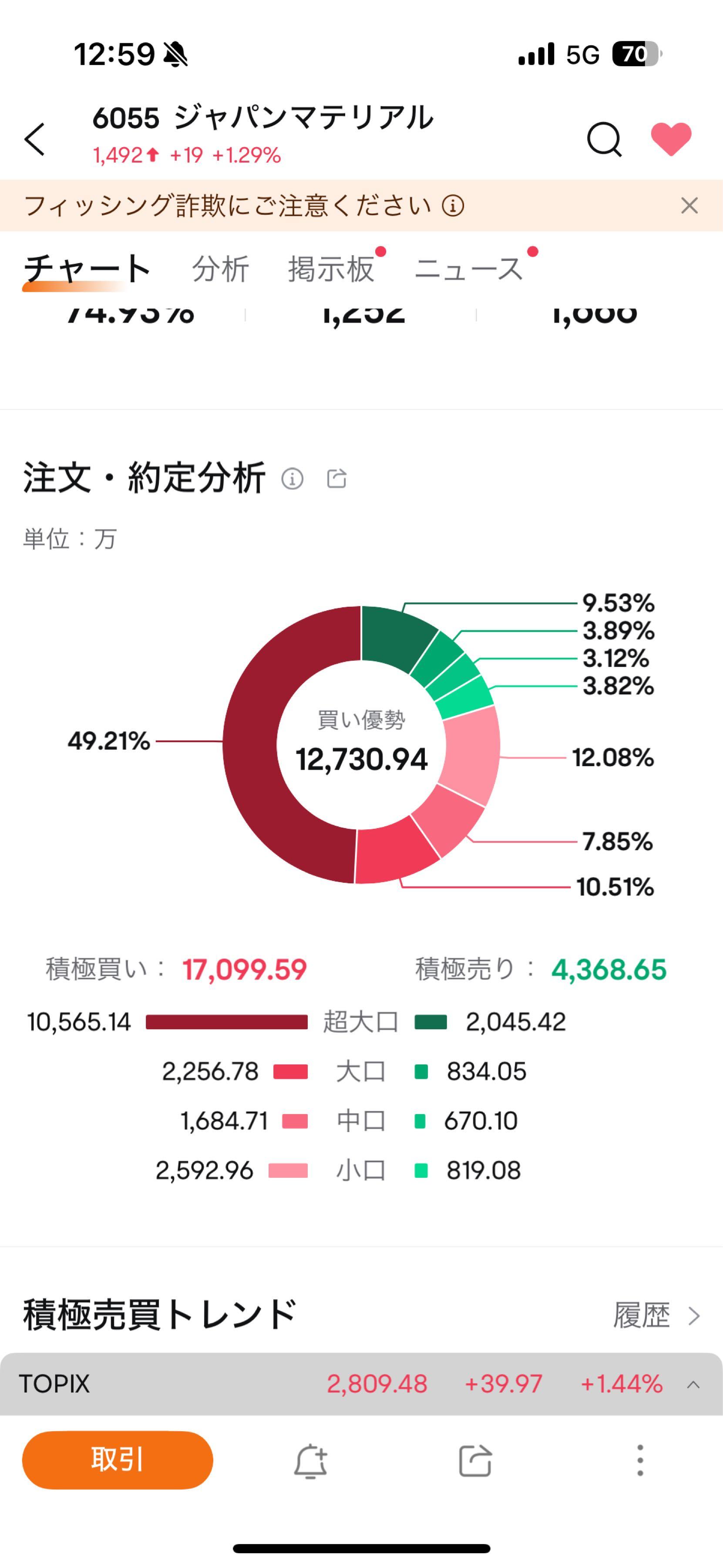Go back using the top-left arrow
The width and height of the screenshot is (723, 1568).
[35, 139]
